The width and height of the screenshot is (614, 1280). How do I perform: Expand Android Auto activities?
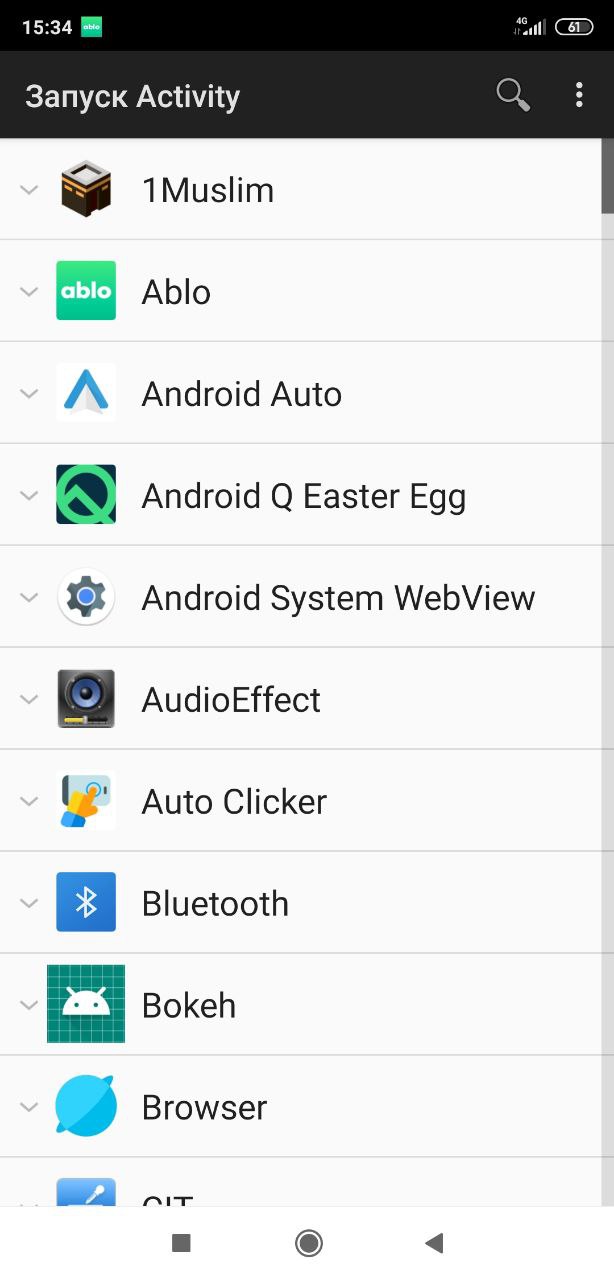pos(301,393)
